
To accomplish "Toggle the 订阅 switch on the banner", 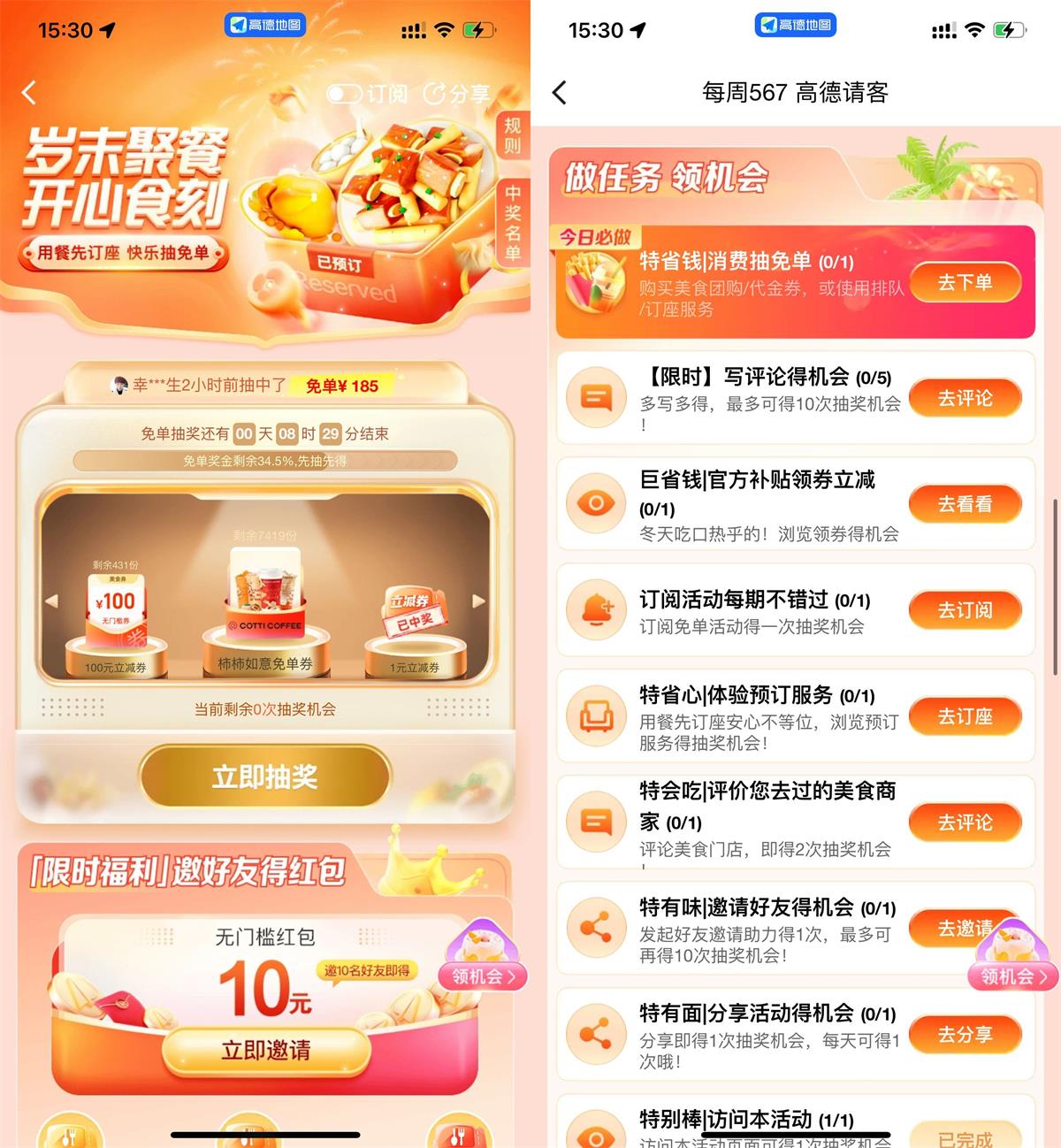I will [x=345, y=94].
